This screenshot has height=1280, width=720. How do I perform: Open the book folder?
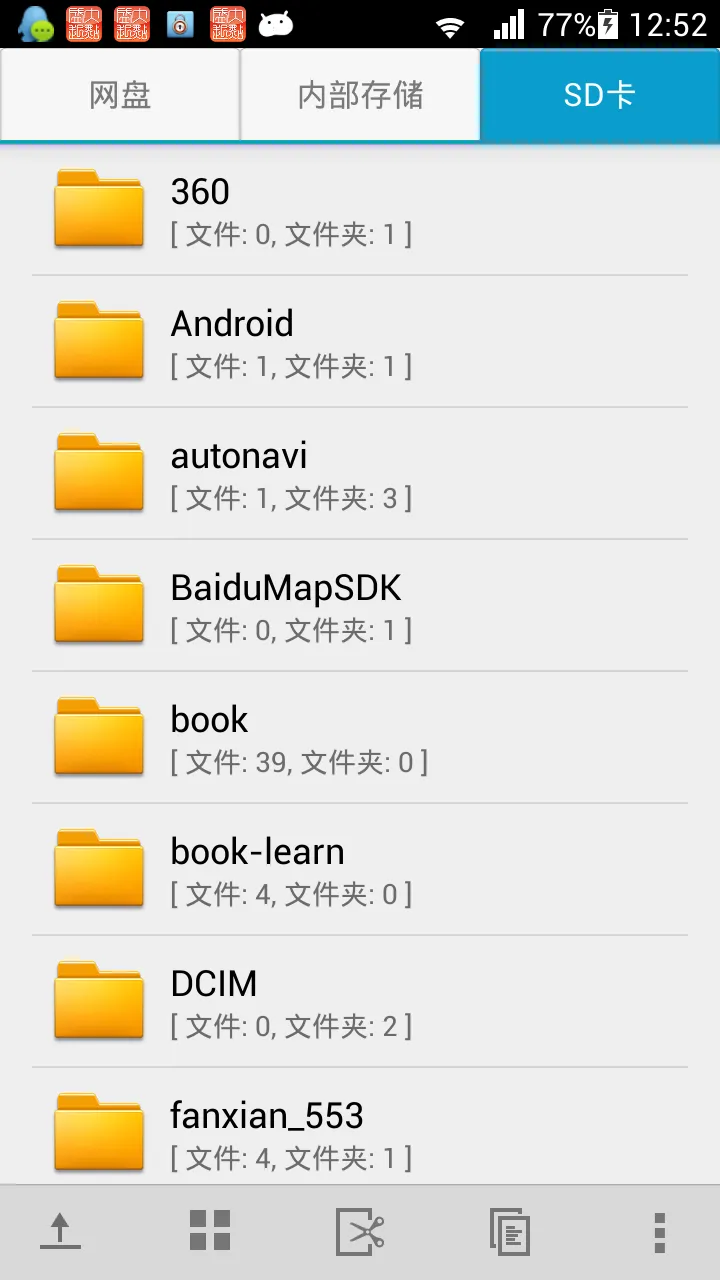(x=360, y=737)
